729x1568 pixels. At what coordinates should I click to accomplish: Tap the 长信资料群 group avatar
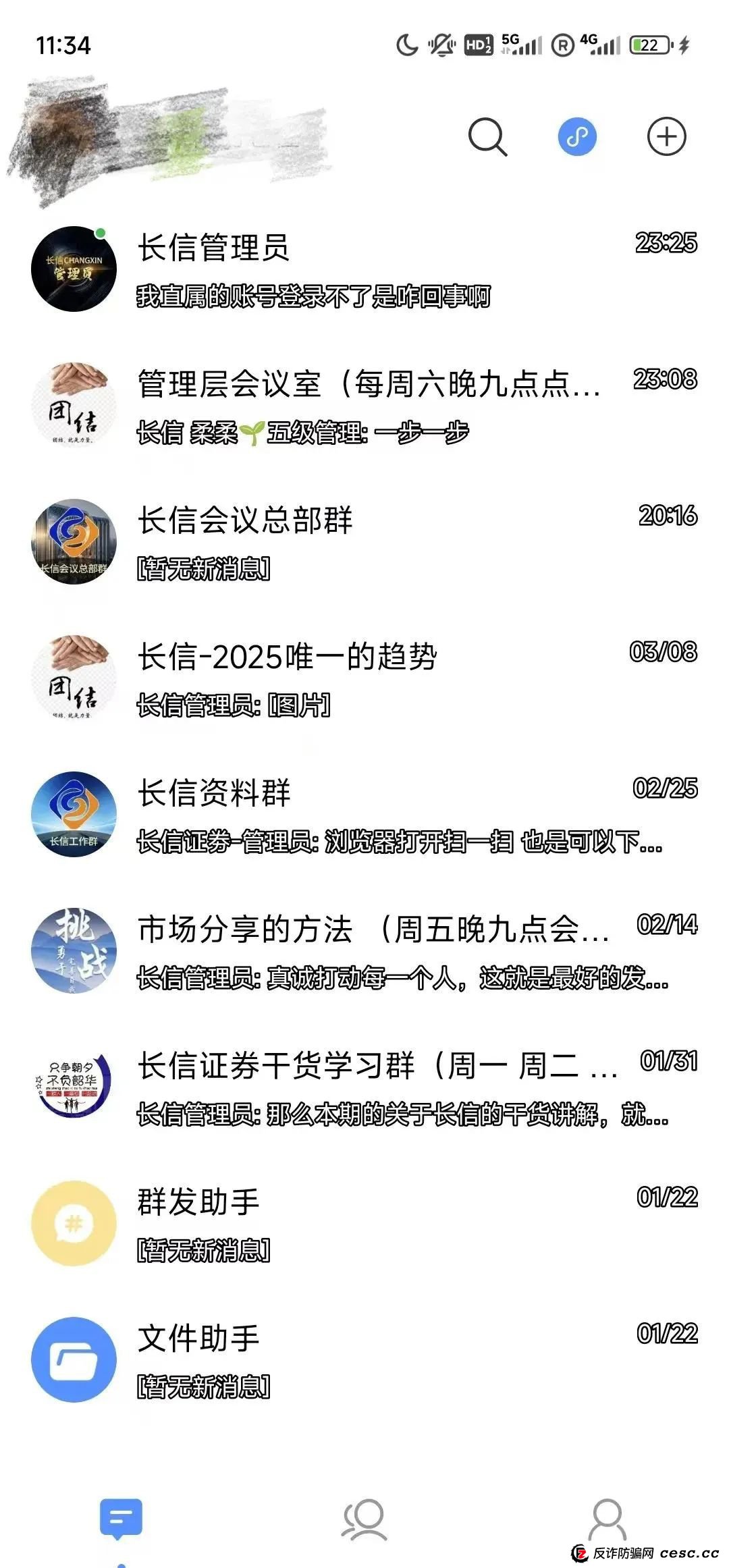point(74,813)
